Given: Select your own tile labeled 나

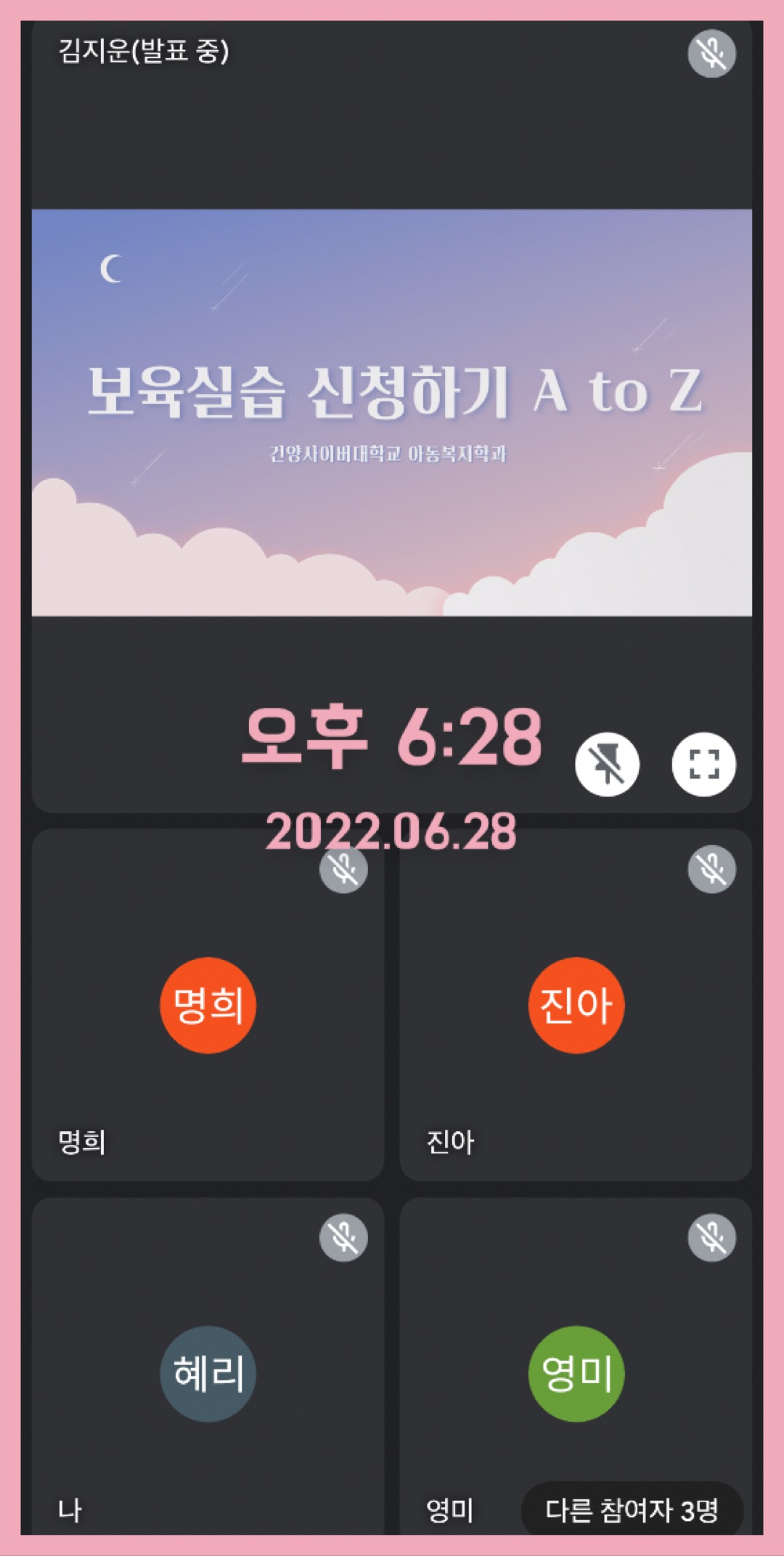Looking at the screenshot, I should [208, 1372].
